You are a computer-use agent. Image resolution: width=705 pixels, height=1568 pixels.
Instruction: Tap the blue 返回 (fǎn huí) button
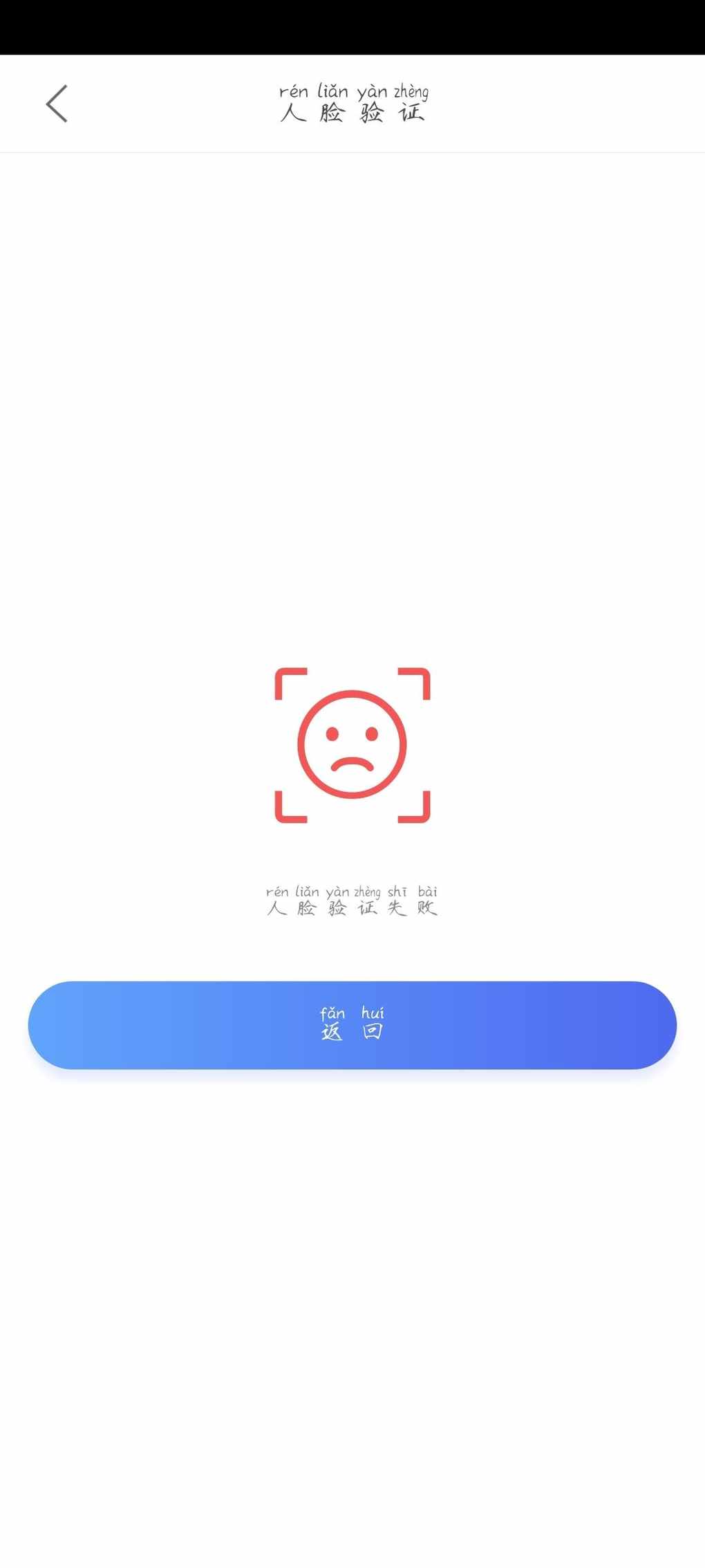(352, 1025)
